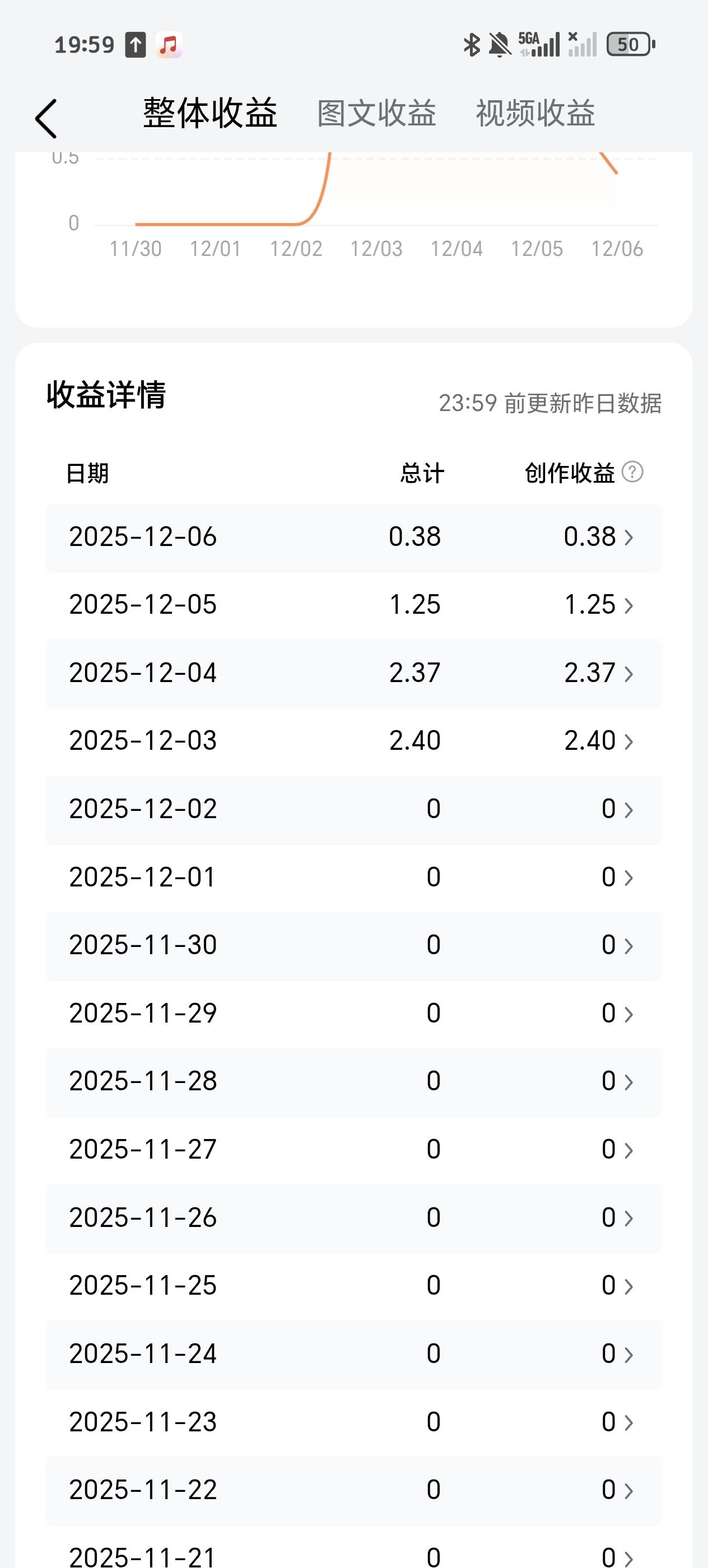The image size is (708, 1568).
Task: Click the 5G signal strength icon
Action: pyautogui.click(x=541, y=44)
